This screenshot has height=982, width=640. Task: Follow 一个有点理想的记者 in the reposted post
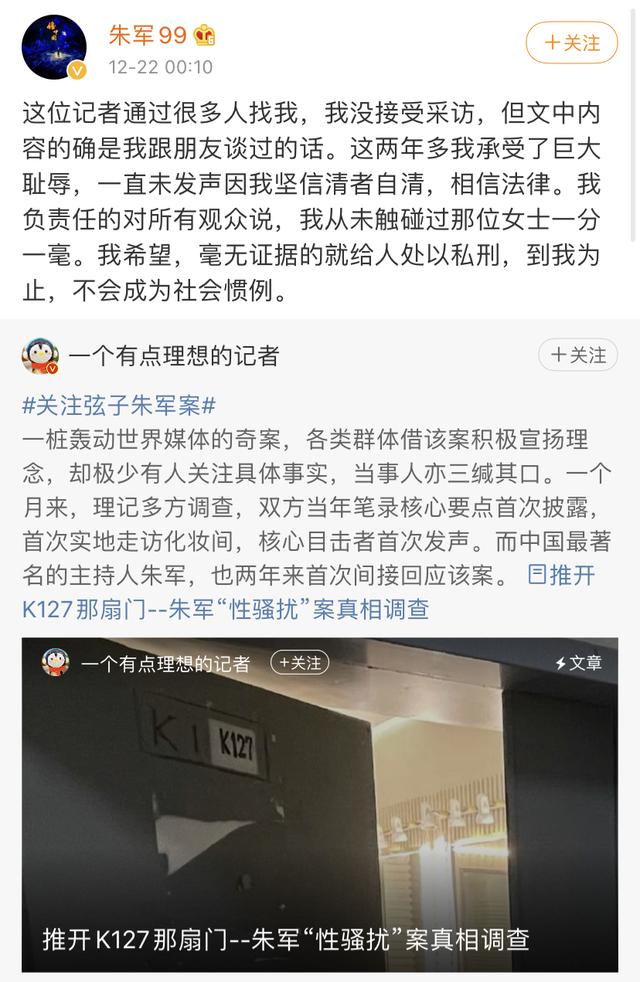(x=578, y=355)
